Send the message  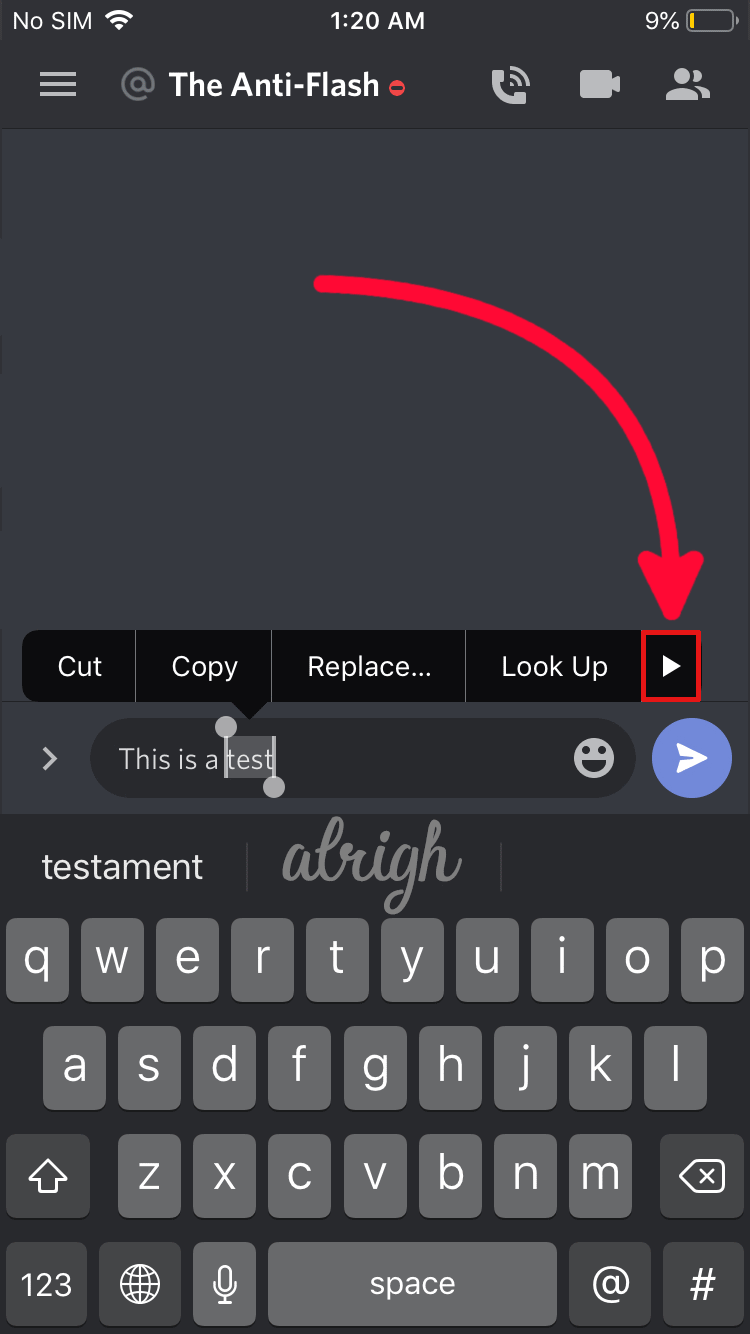click(x=692, y=759)
